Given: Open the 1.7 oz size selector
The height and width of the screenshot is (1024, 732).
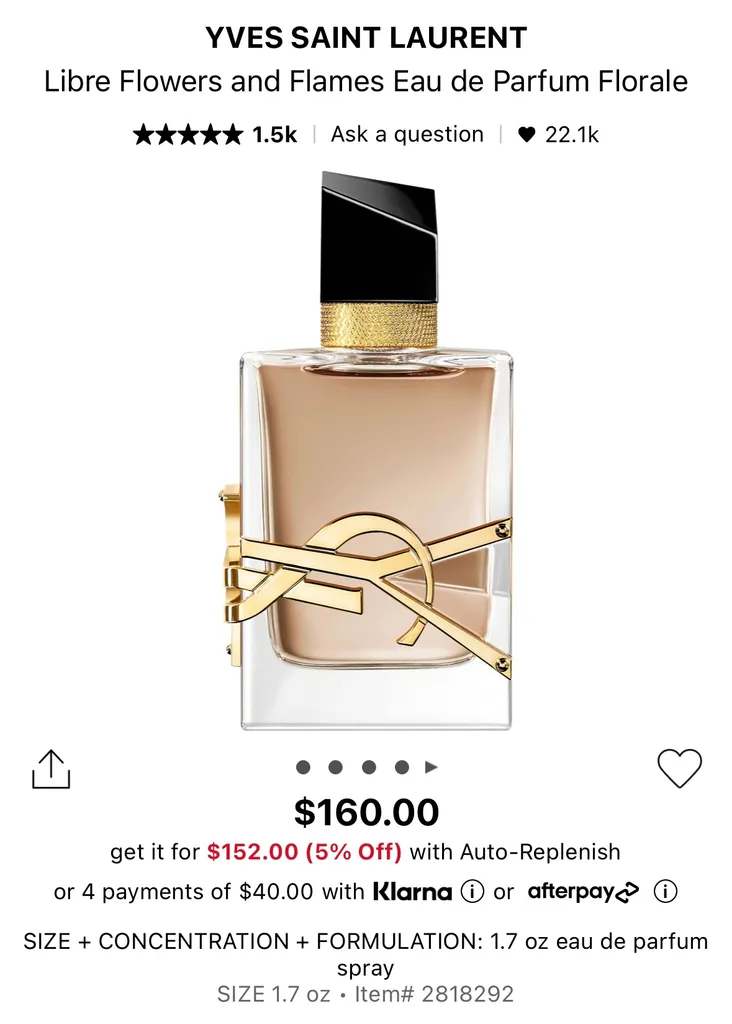Looking at the screenshot, I should point(272,993).
